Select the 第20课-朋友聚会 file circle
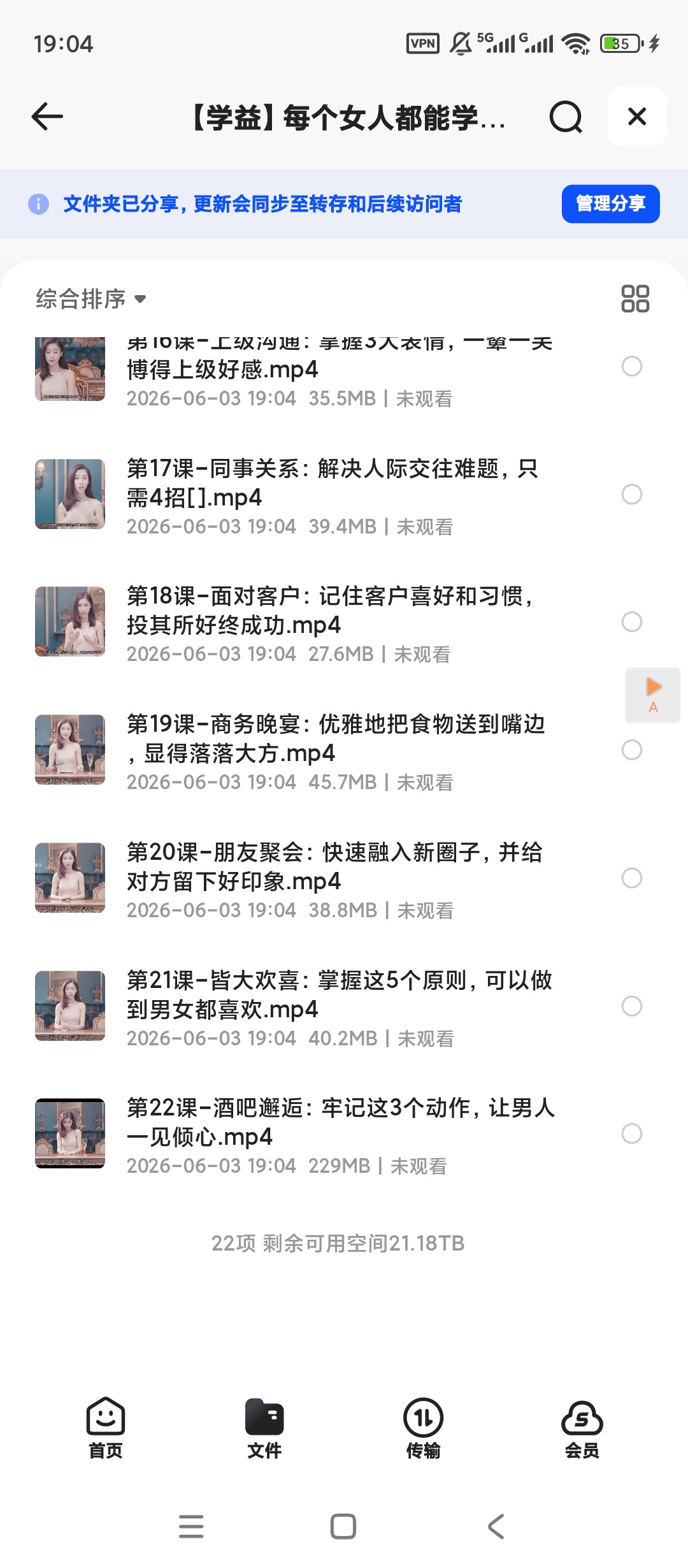 [632, 878]
